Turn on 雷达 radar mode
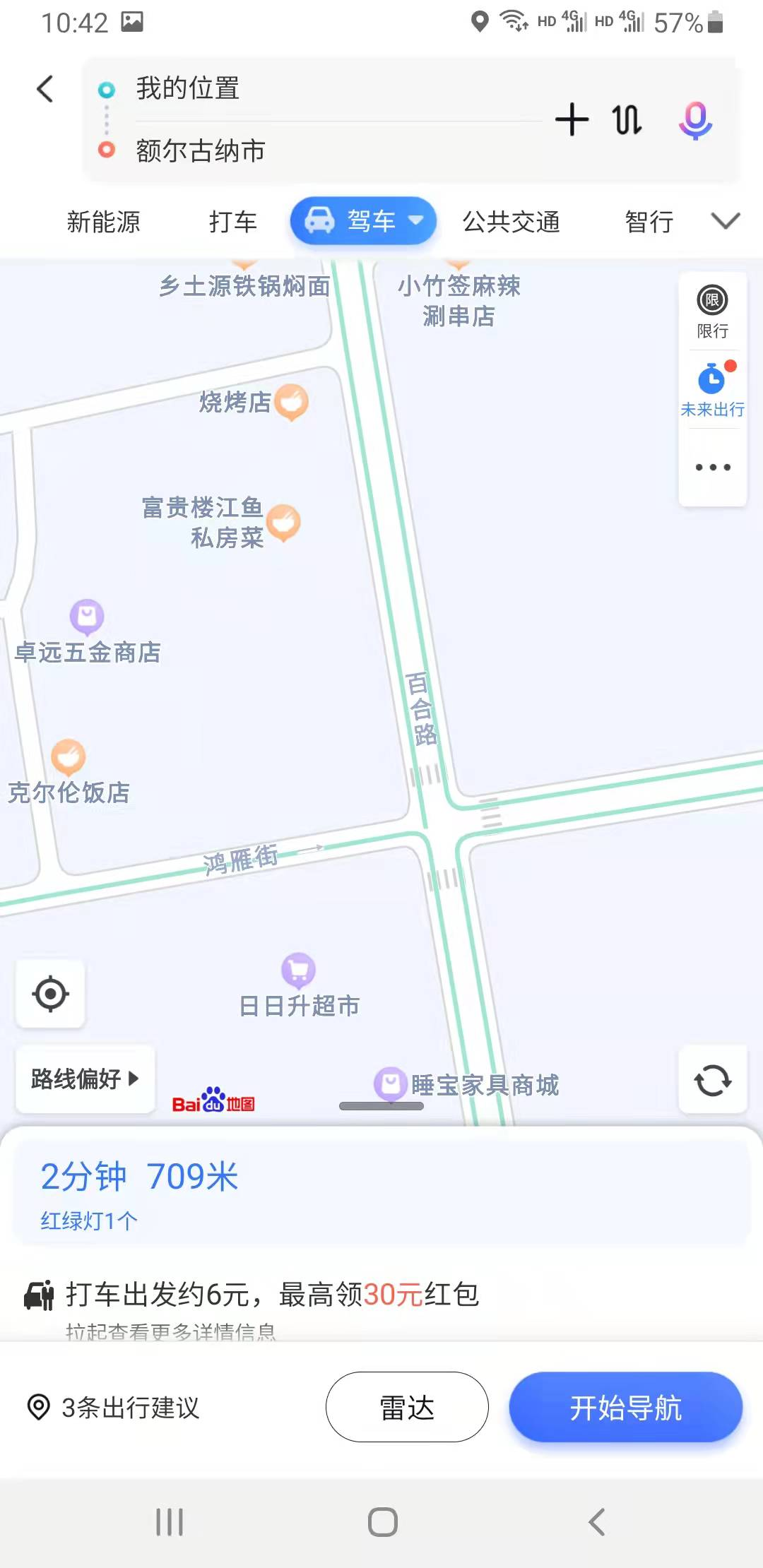763x1568 pixels. click(407, 1407)
